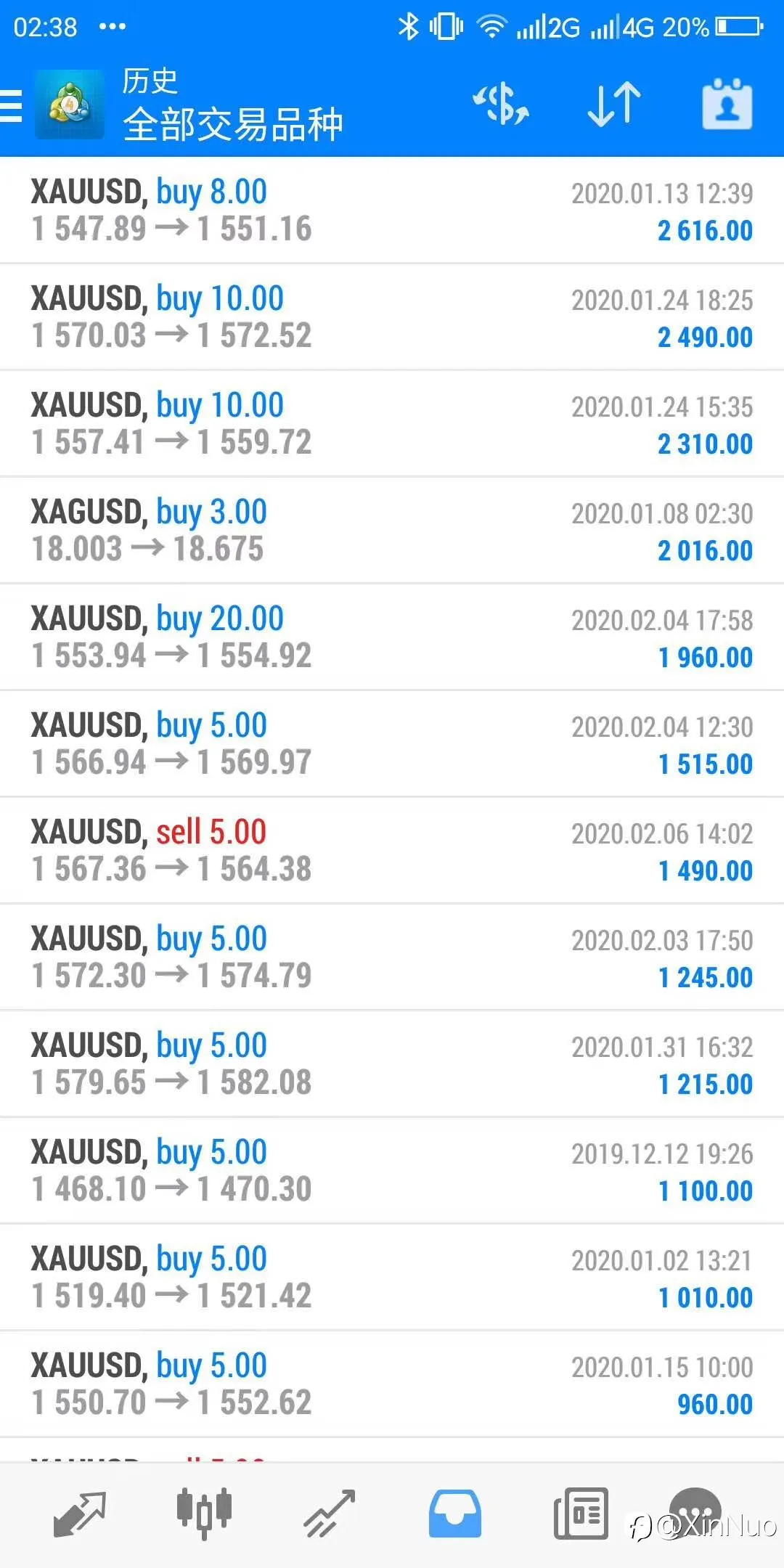Open the sort order arrows
The image size is (784, 1568).
[614, 105]
